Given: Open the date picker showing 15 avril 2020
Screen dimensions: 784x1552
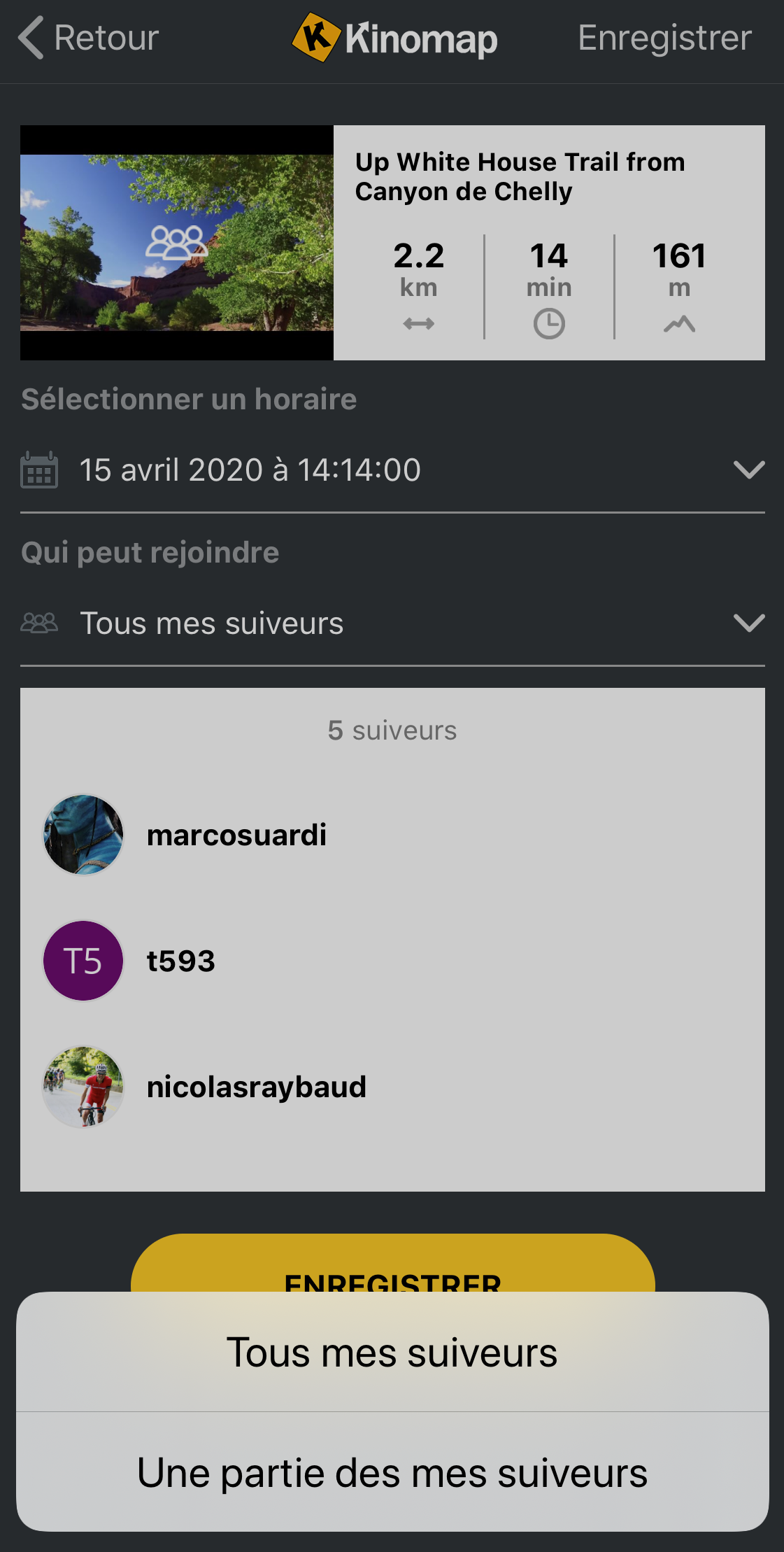Looking at the screenshot, I should [392, 470].
